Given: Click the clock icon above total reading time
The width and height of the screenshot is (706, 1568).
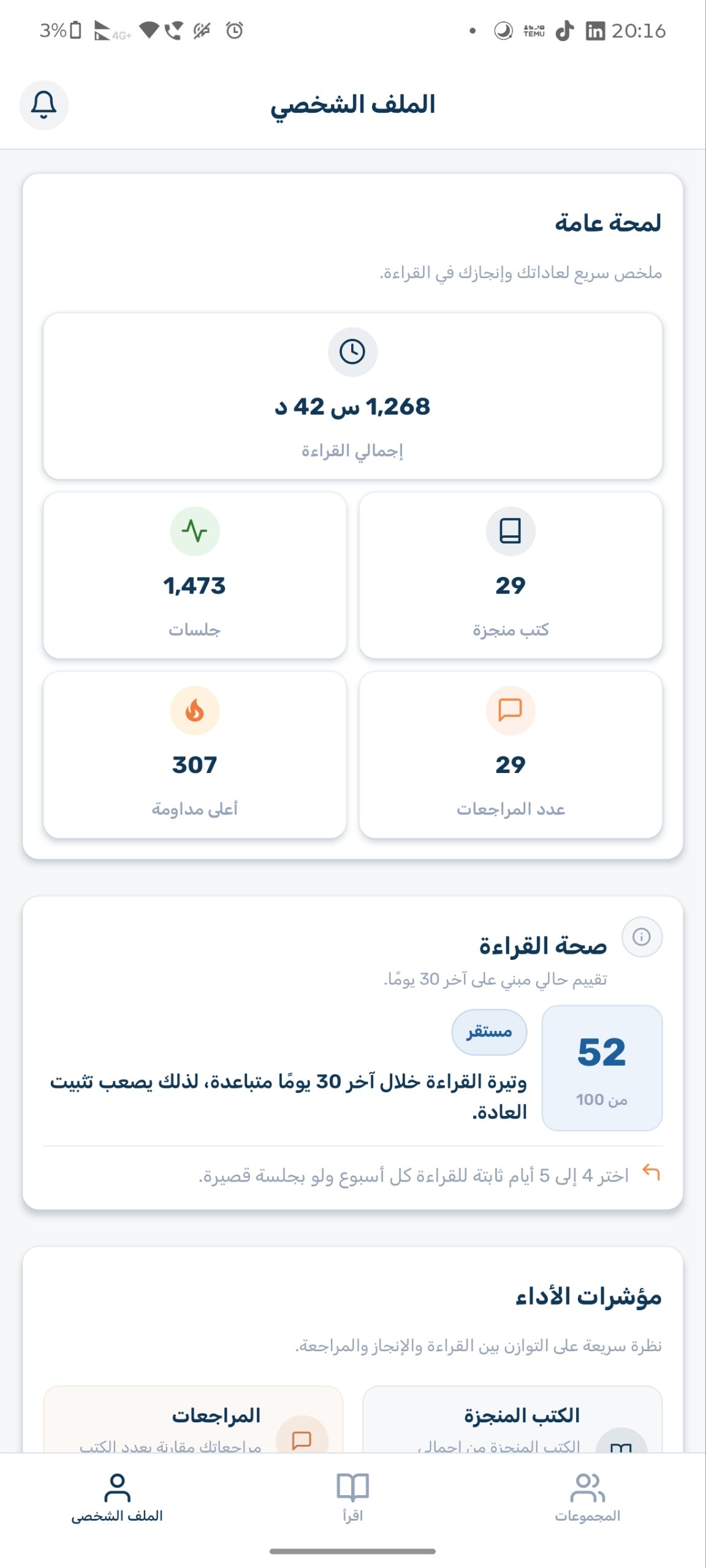Looking at the screenshot, I should click(353, 351).
